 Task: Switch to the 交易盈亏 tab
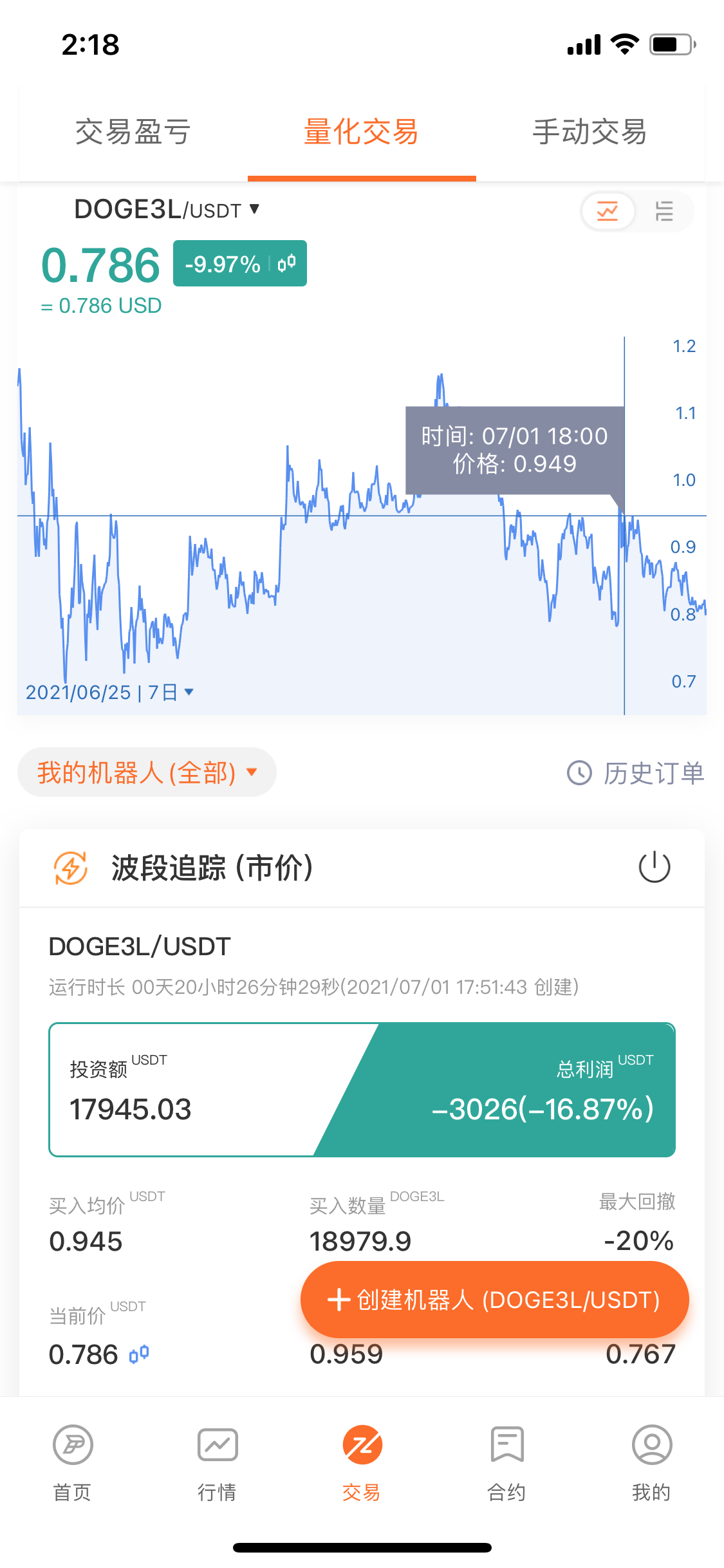pyautogui.click(x=133, y=133)
